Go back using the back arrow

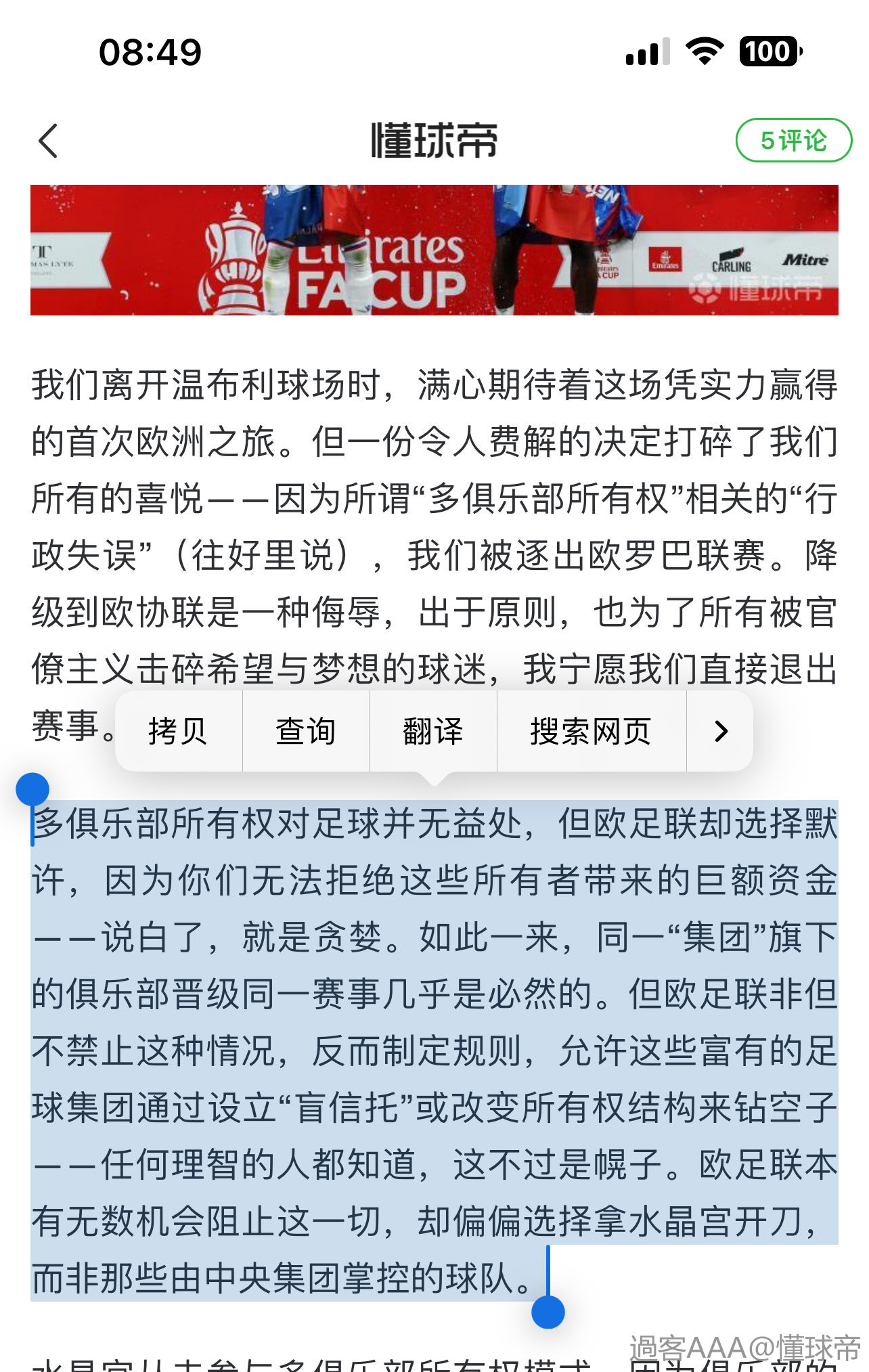pos(49,141)
